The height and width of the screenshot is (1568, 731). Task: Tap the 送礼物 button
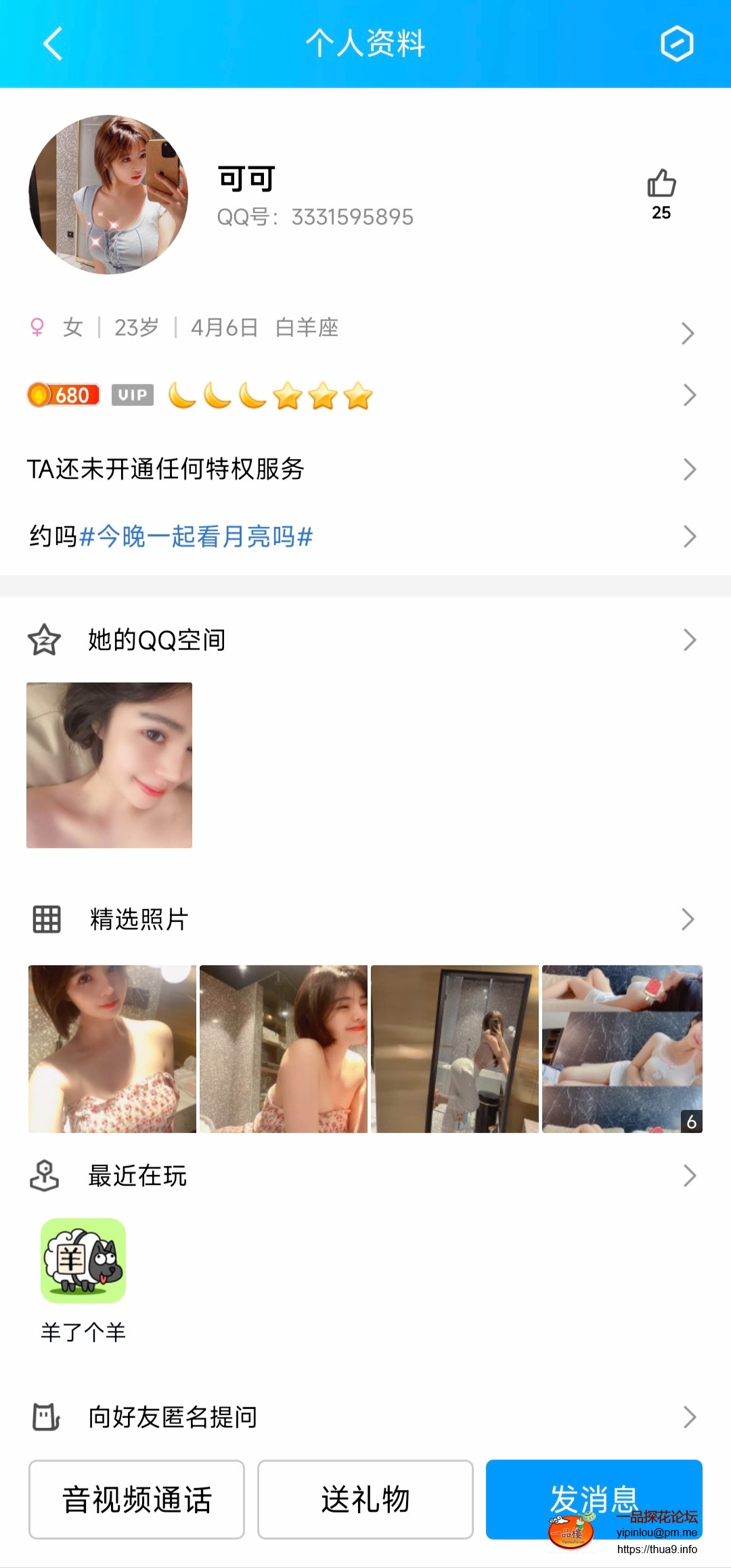(365, 1500)
